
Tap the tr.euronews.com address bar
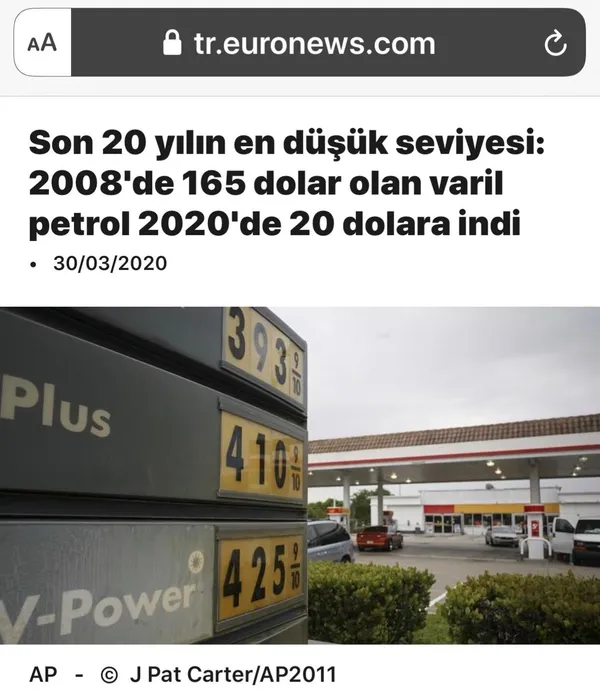point(300,43)
